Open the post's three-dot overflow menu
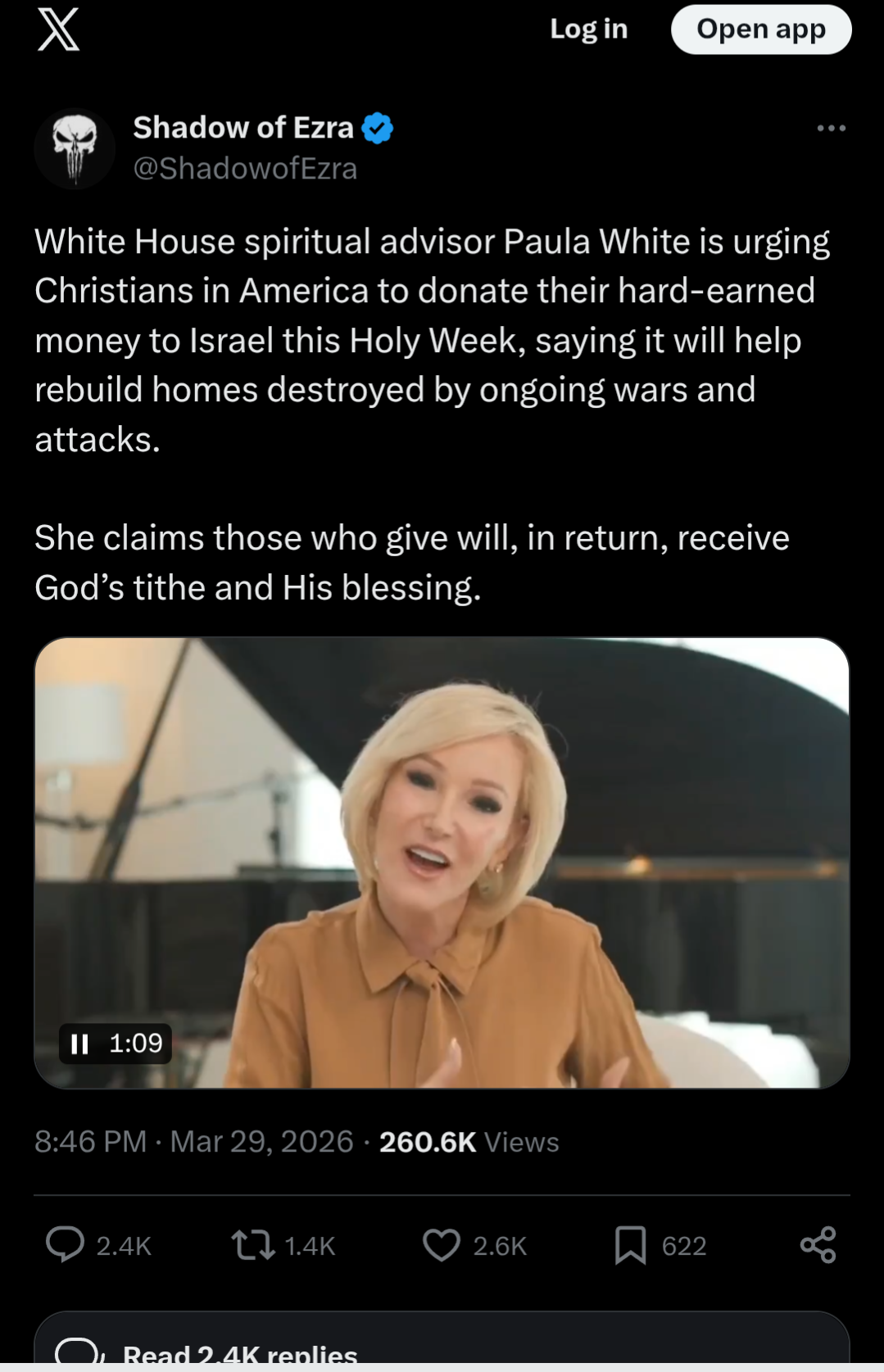Image resolution: width=884 pixels, height=1372 pixels. coord(831,129)
